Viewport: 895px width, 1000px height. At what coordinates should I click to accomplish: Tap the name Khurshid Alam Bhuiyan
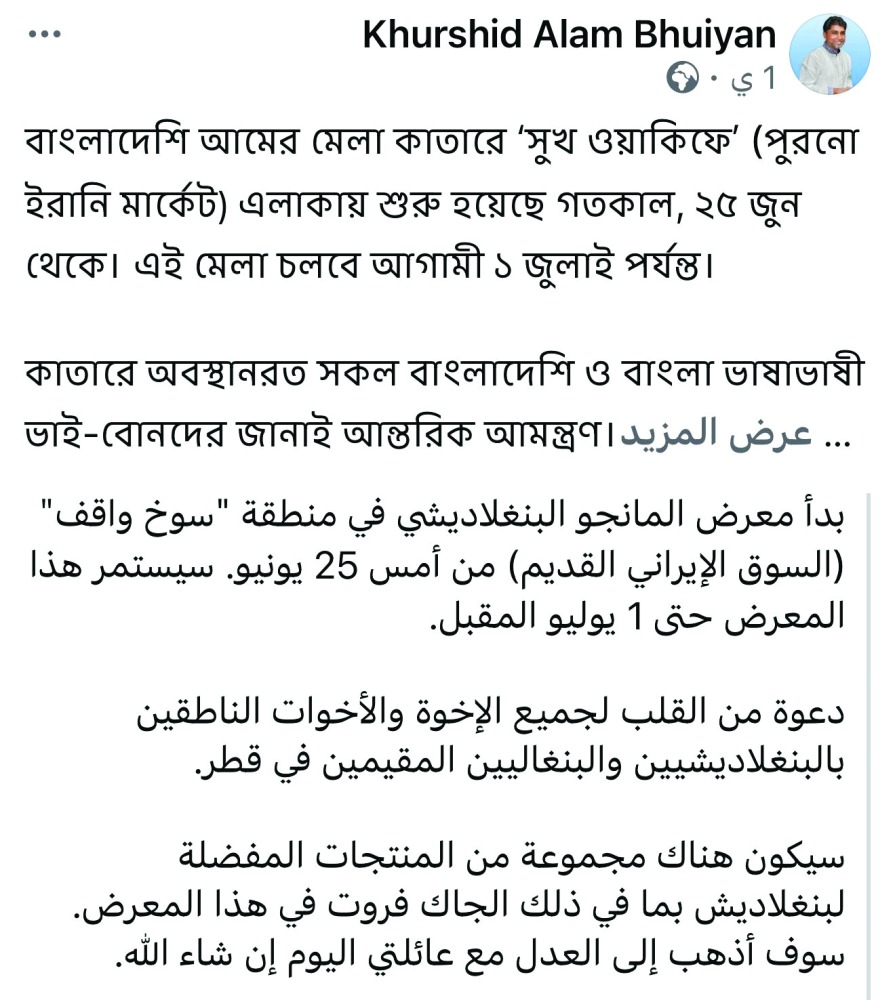pyautogui.click(x=569, y=34)
